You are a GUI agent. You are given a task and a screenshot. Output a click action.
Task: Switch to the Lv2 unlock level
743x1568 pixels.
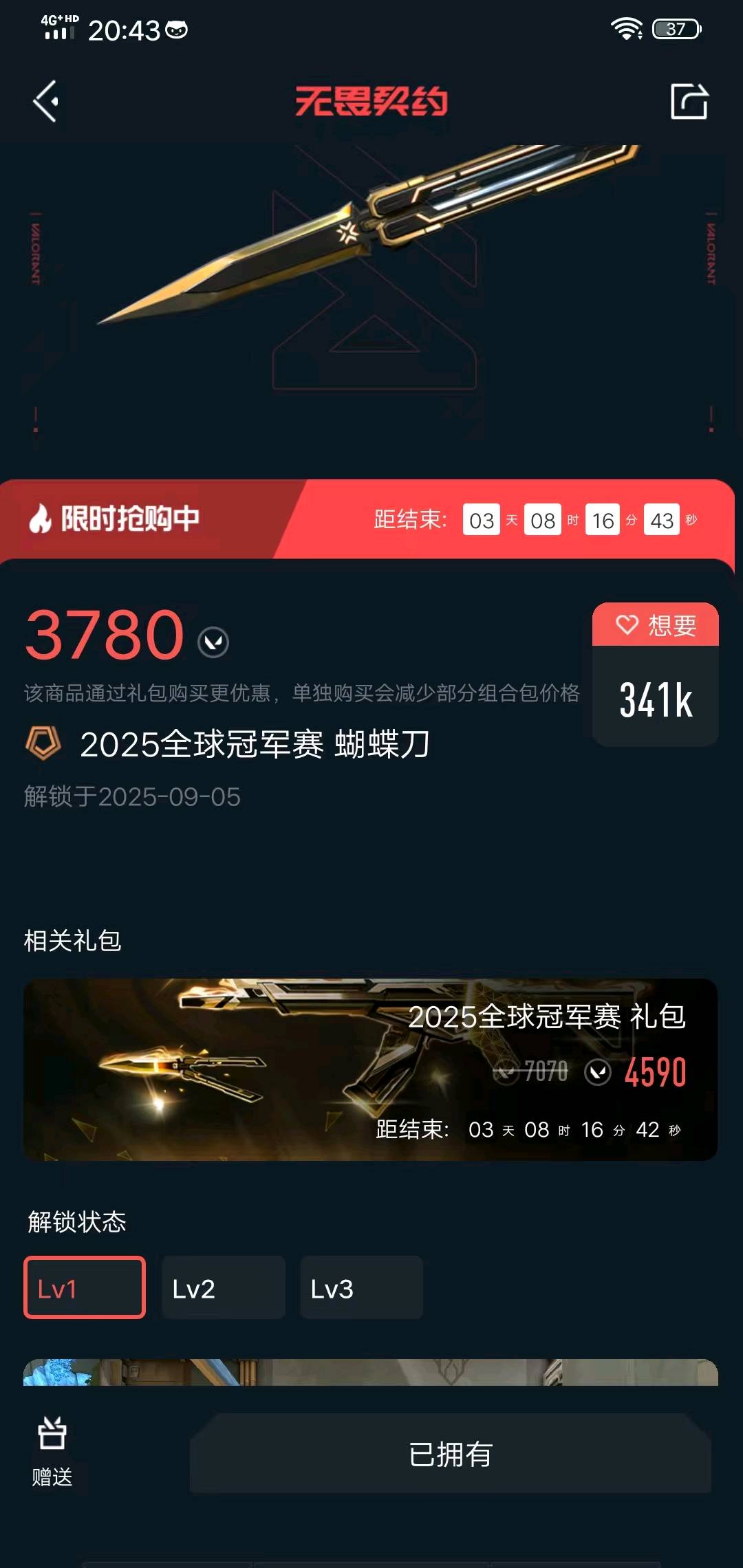[223, 1287]
